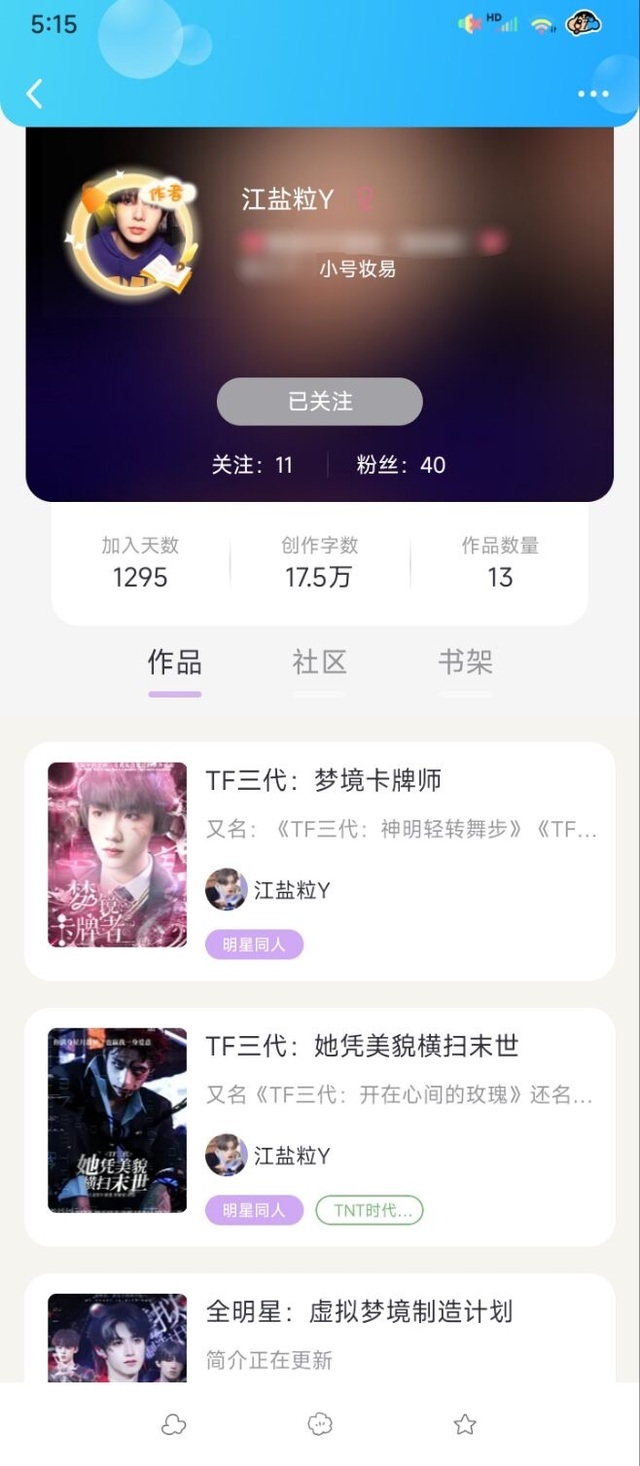View the 关注 following list
Screen dimensions: 640x1466
(x=252, y=465)
